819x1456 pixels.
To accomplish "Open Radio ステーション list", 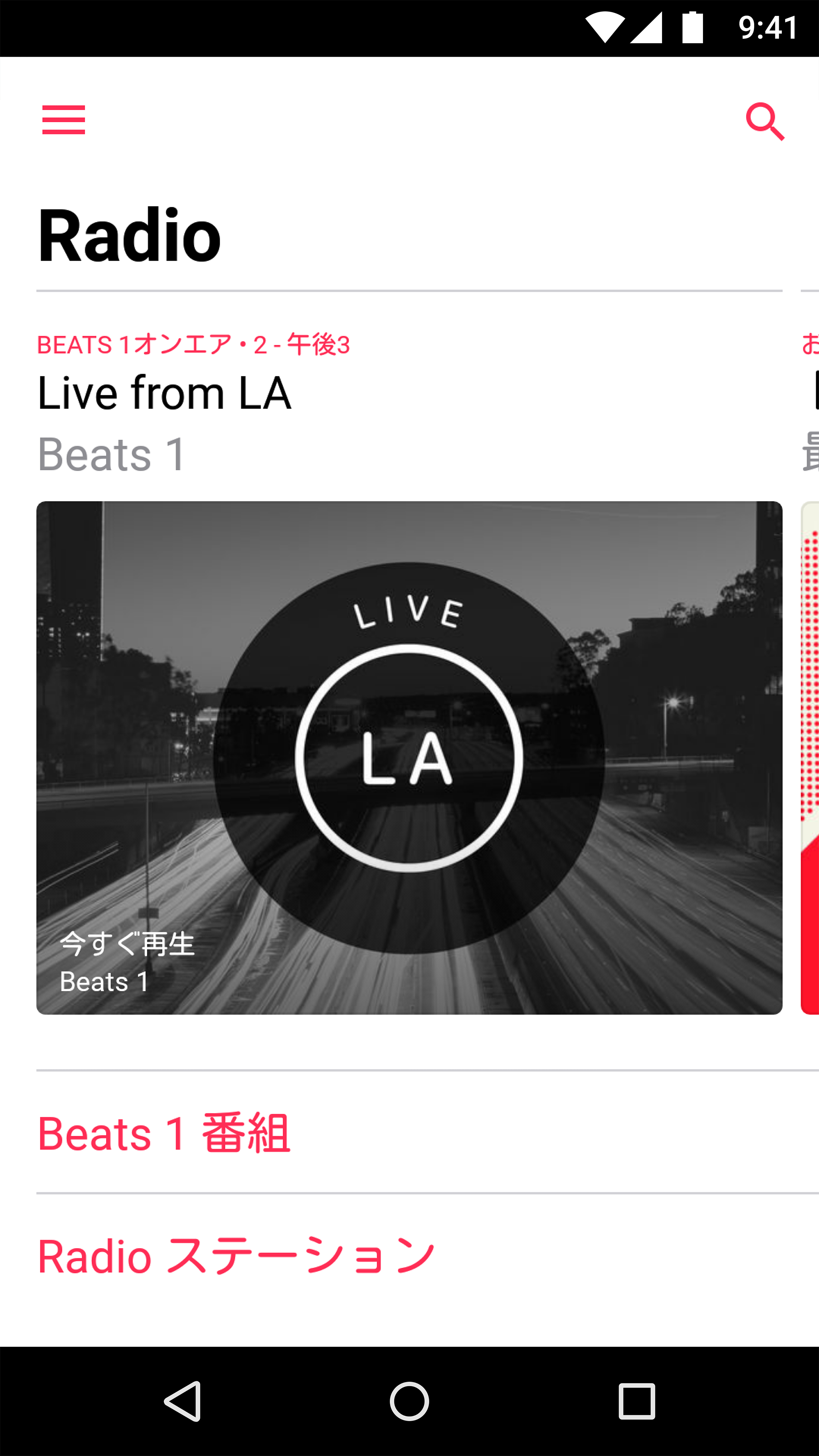I will pos(236,1256).
